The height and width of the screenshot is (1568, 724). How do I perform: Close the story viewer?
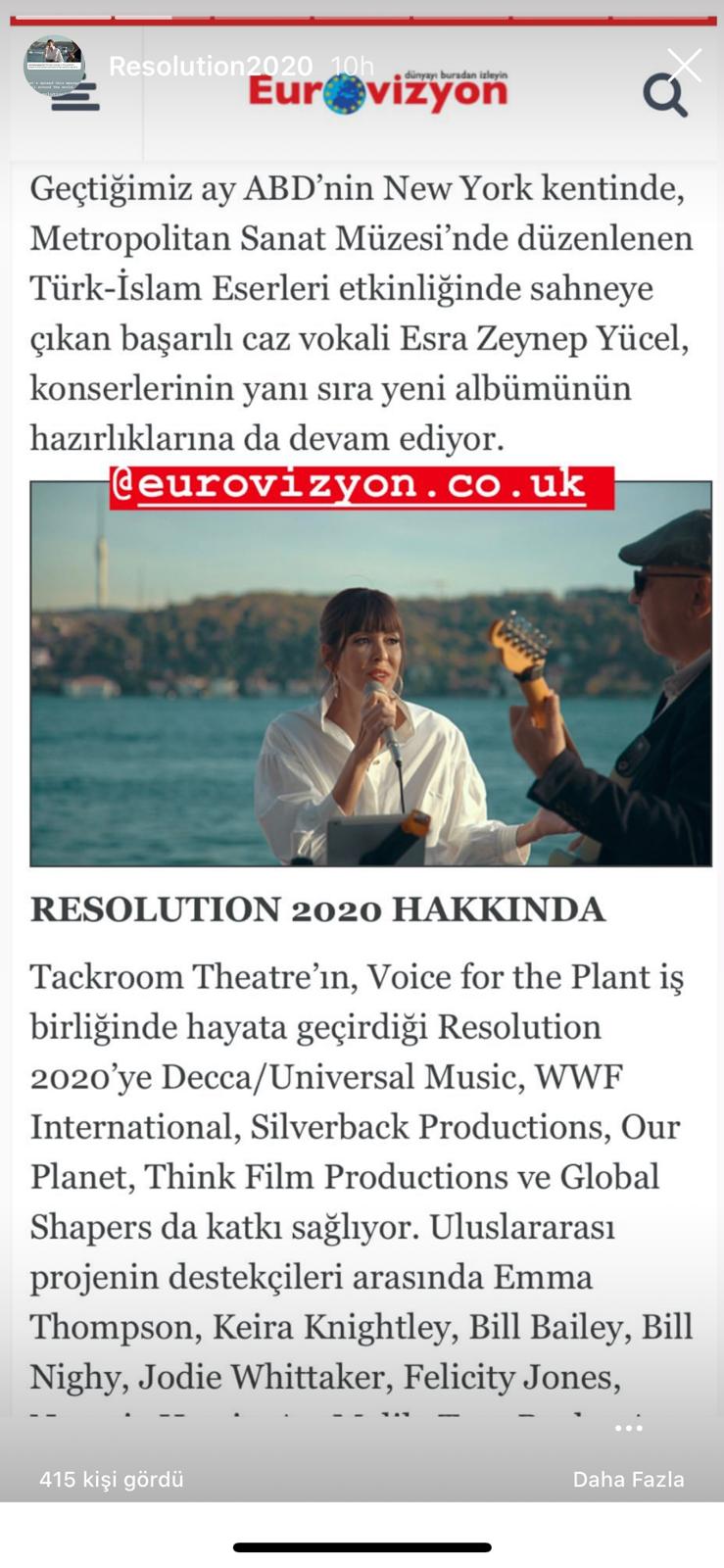pyautogui.click(x=684, y=66)
